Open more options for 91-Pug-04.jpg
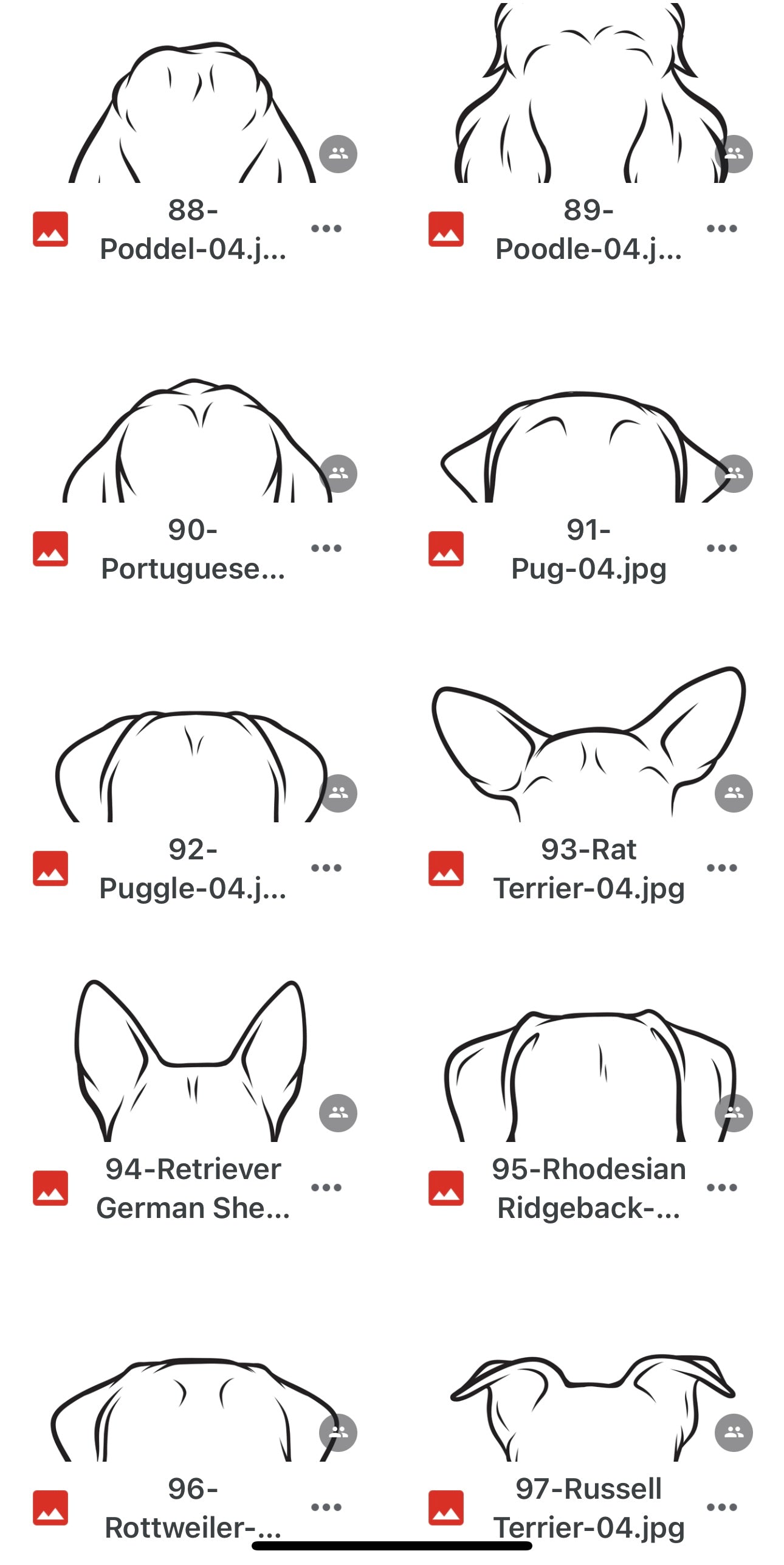The width and height of the screenshot is (784, 1565). click(722, 548)
